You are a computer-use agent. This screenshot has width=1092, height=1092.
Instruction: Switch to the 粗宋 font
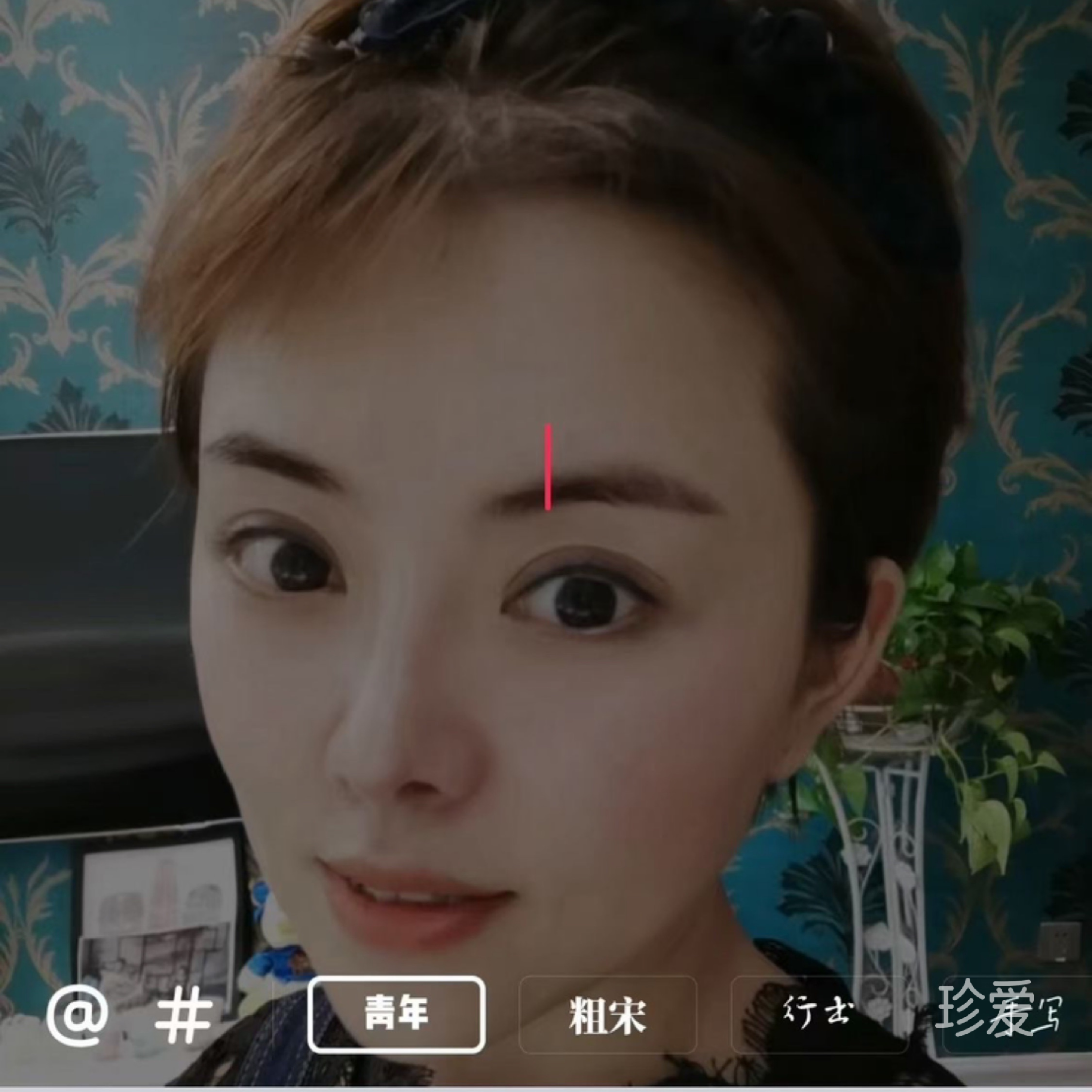608,1016
